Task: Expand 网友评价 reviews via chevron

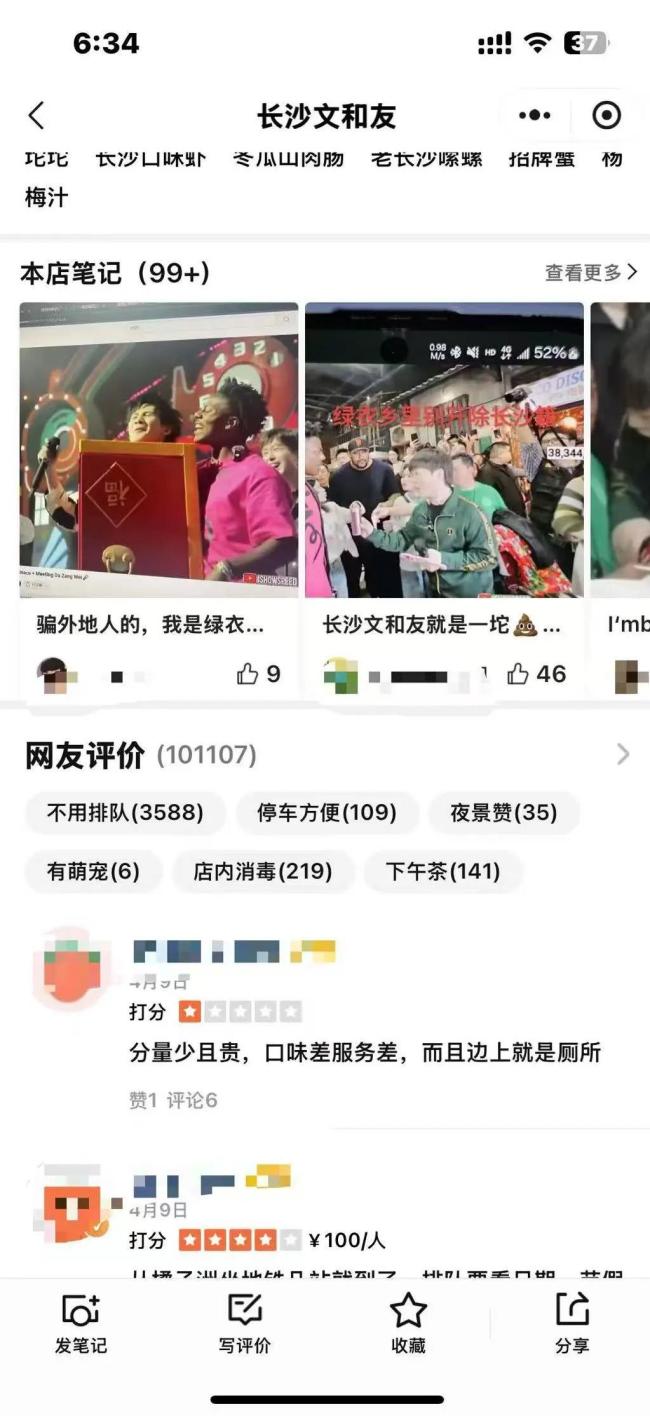Action: (x=623, y=754)
